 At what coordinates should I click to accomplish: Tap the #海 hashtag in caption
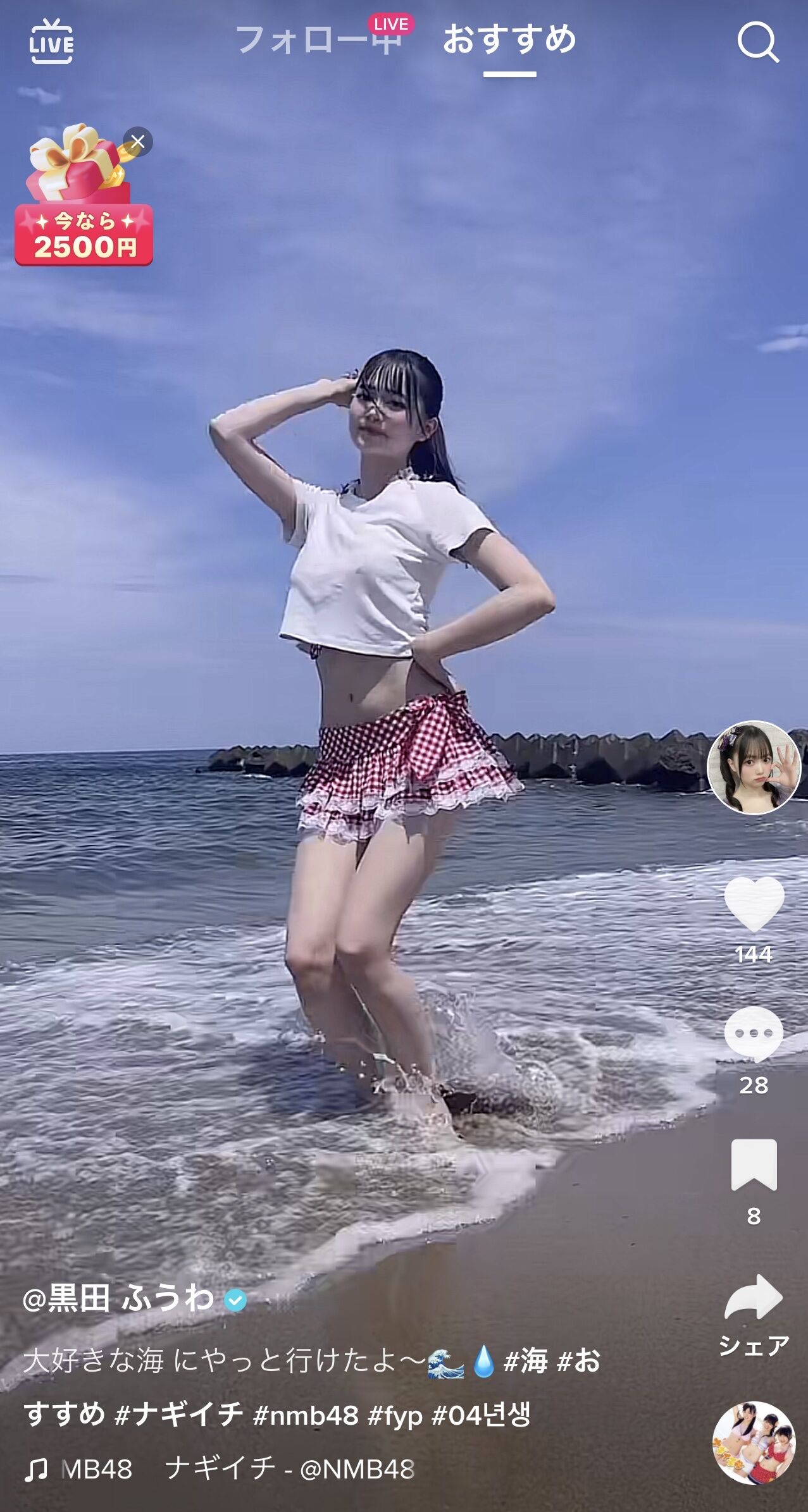525,1360
